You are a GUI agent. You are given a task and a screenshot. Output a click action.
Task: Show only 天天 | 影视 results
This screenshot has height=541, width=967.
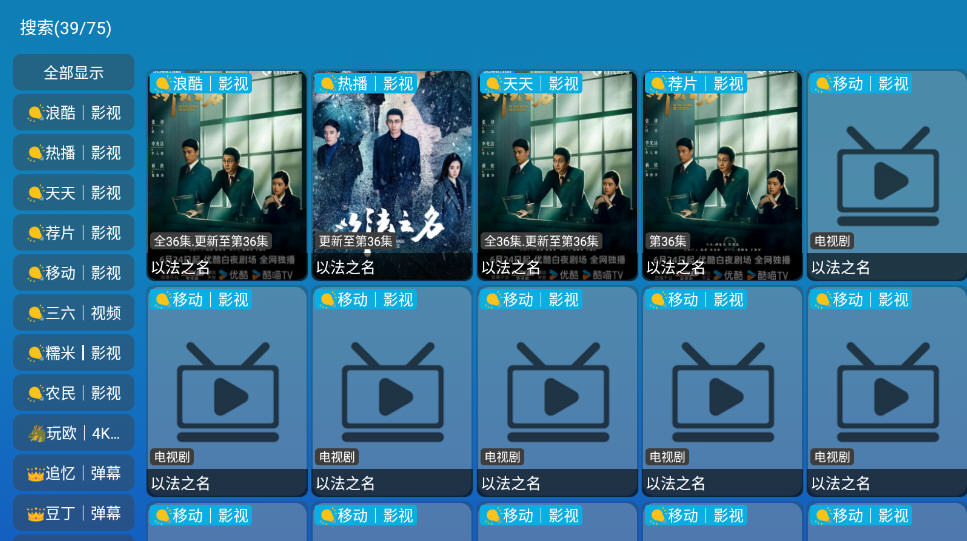point(73,192)
